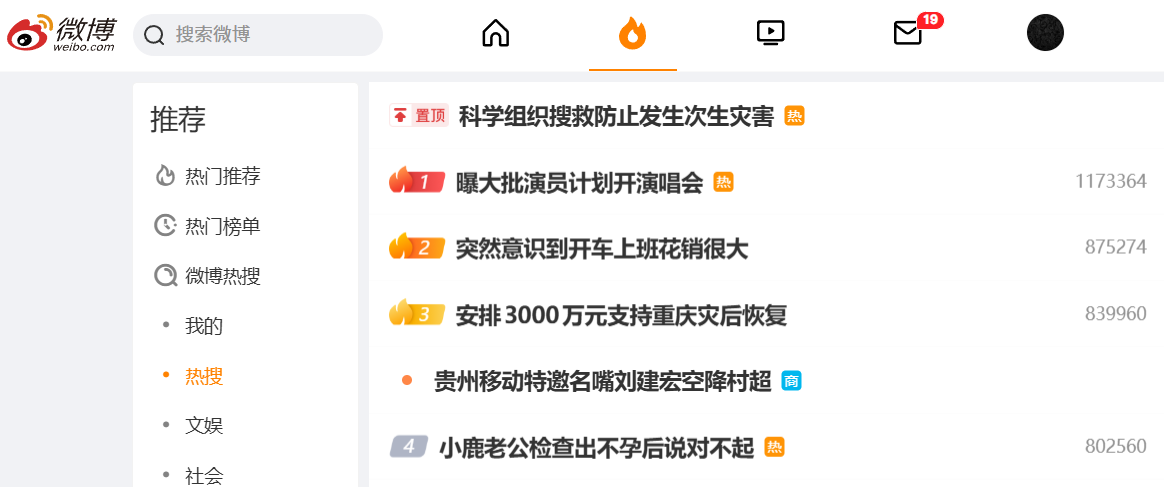Tap the 搜索微博 search box

[258, 35]
